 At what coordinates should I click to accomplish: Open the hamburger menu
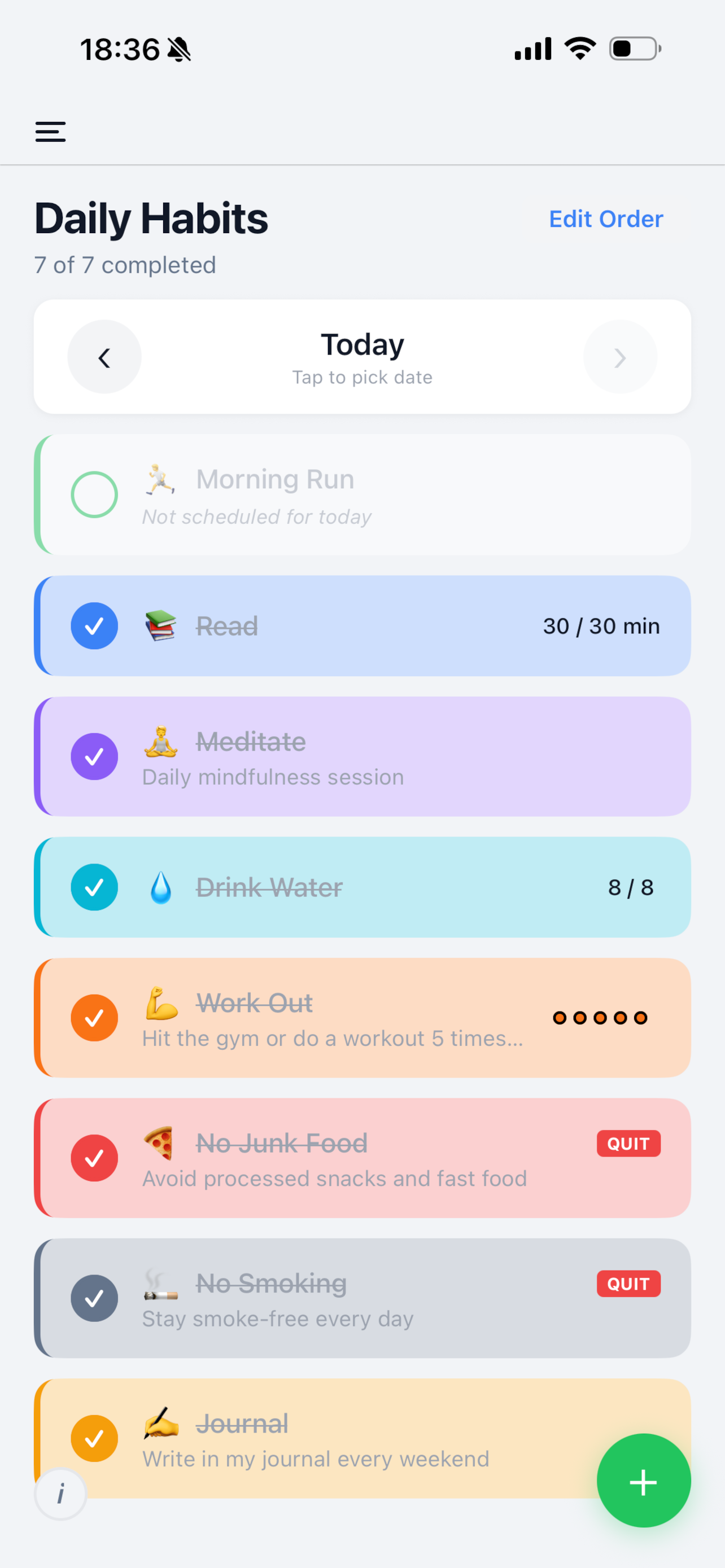click(x=50, y=132)
